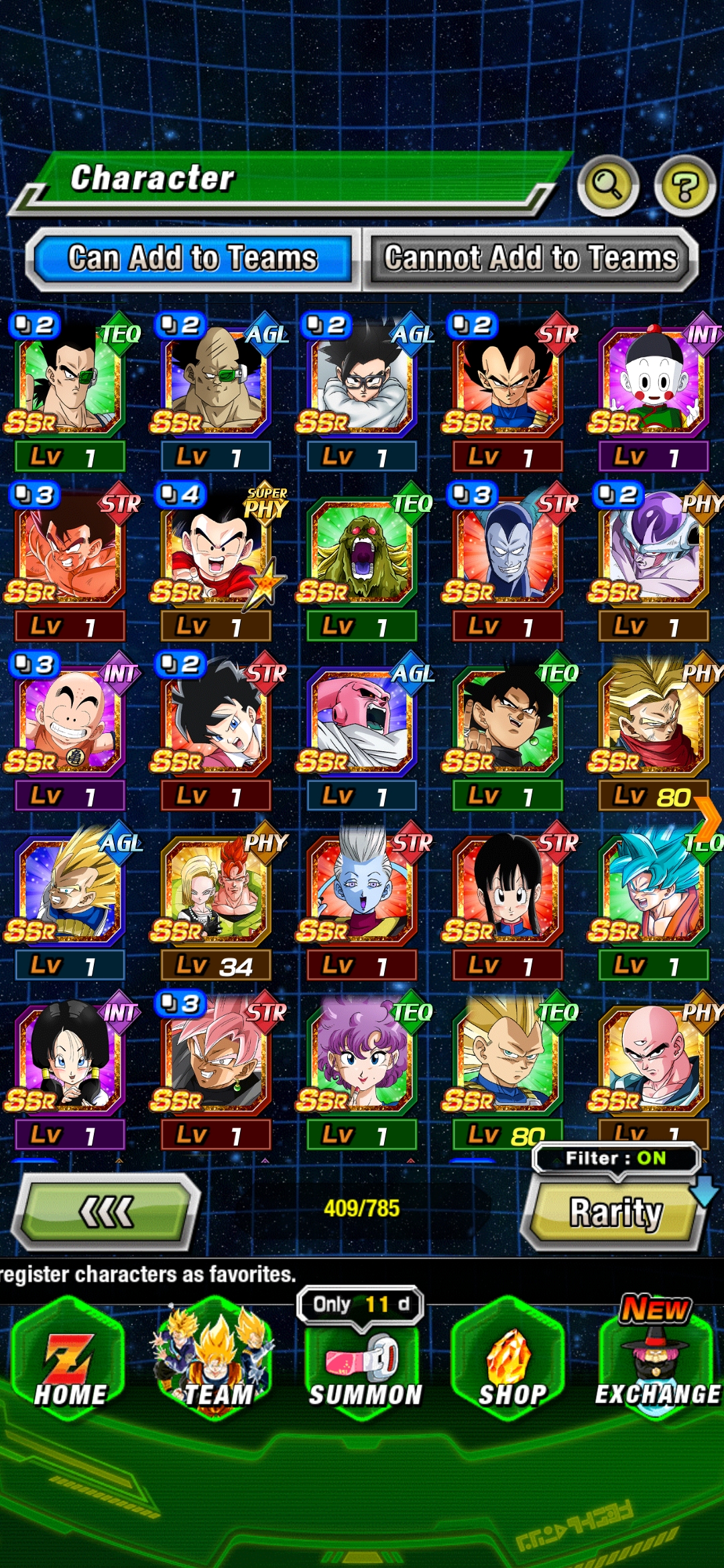This screenshot has height=1568, width=724.
Task: Tap the Filter: ON indicator
Action: (615, 1159)
